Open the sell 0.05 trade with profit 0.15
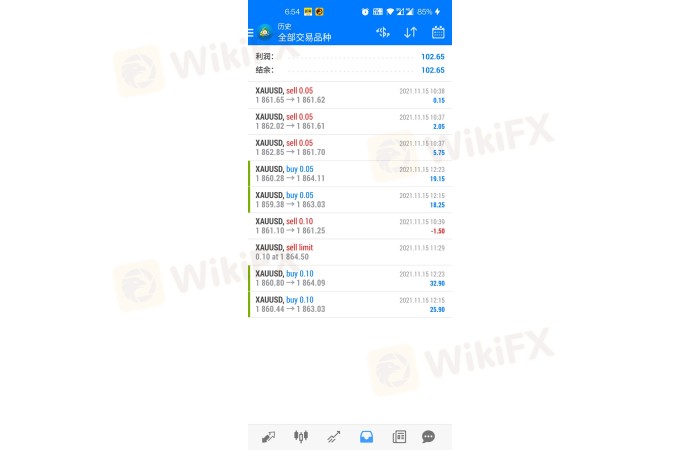 [x=350, y=95]
